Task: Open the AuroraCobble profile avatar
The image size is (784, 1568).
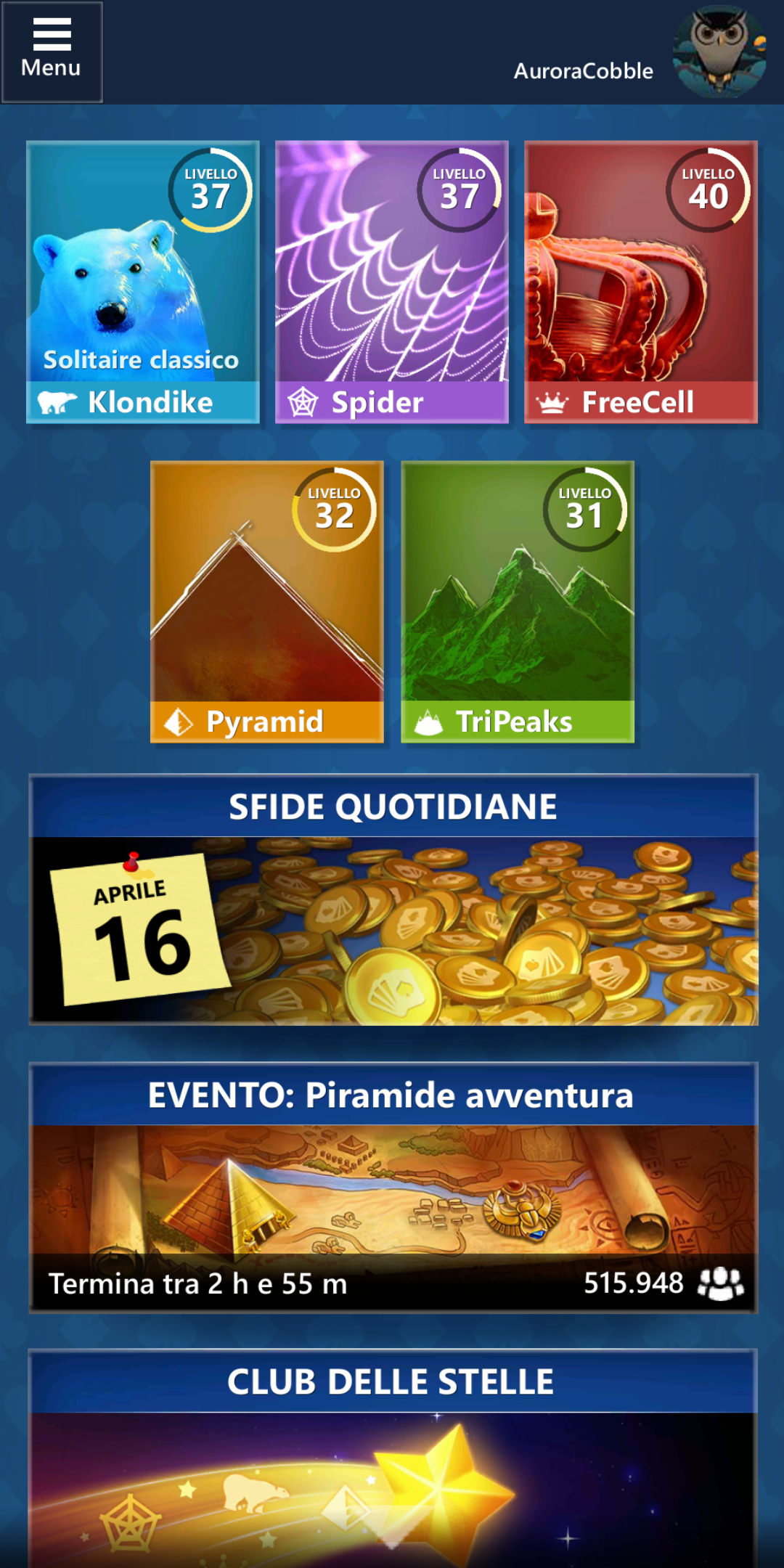Action: coord(719,52)
